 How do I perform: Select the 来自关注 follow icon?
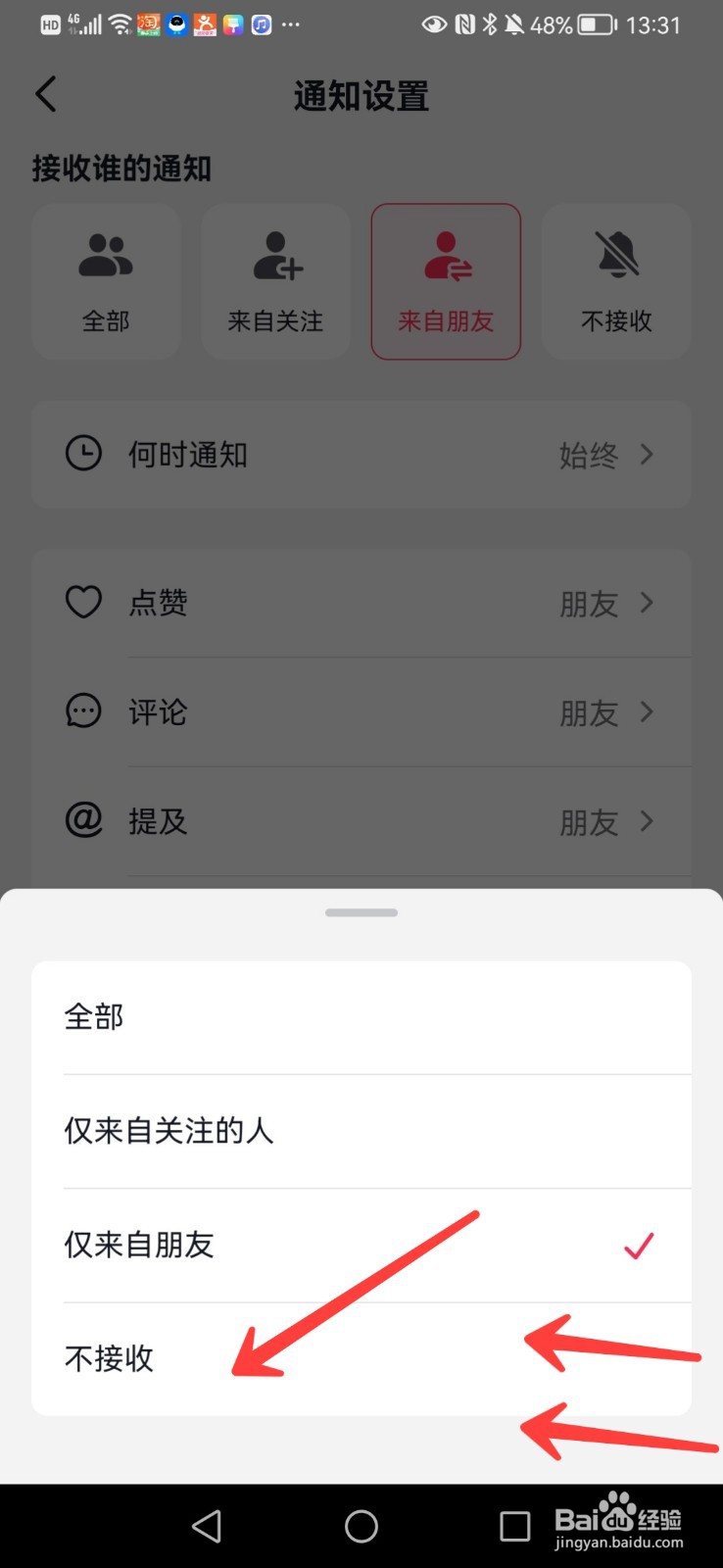pyautogui.click(x=275, y=255)
